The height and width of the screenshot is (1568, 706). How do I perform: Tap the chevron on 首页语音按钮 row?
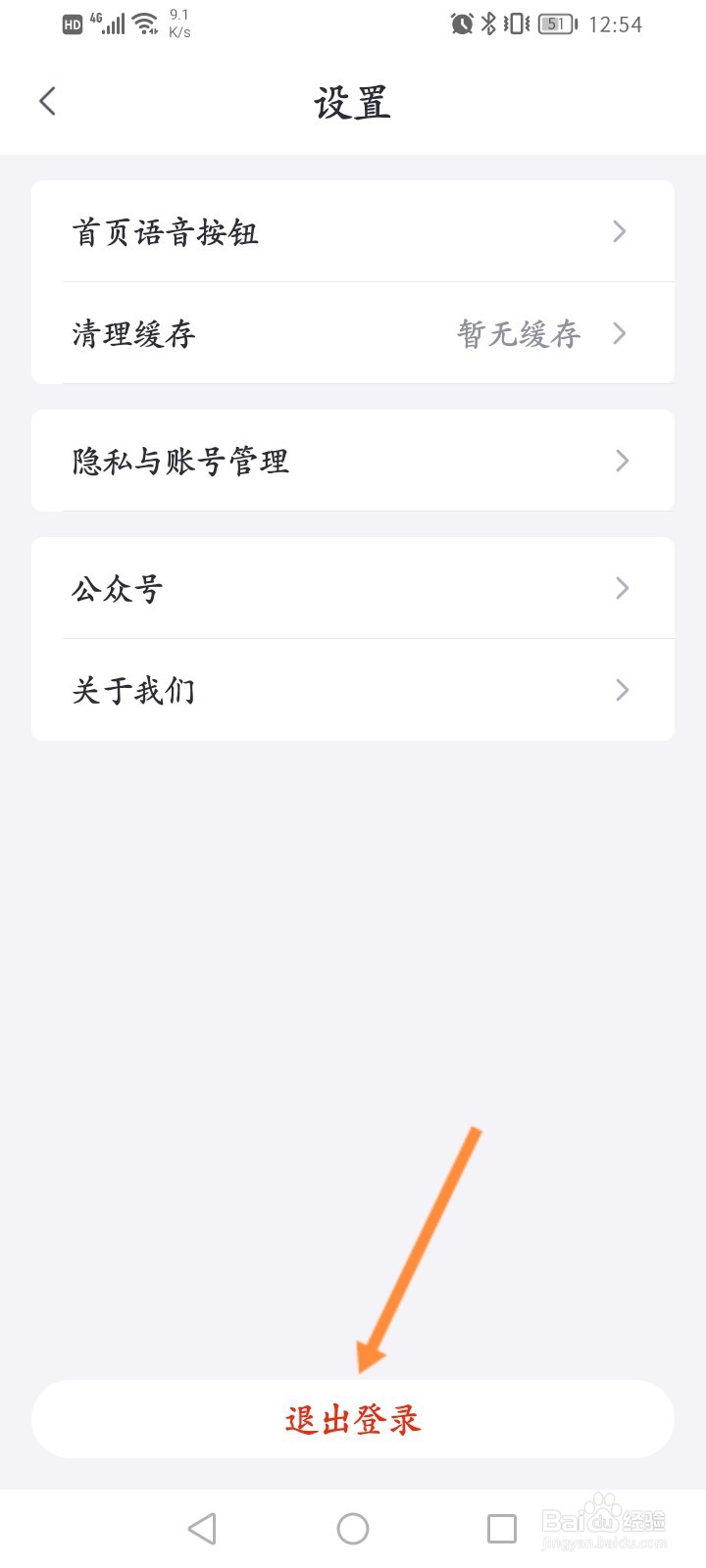620,231
